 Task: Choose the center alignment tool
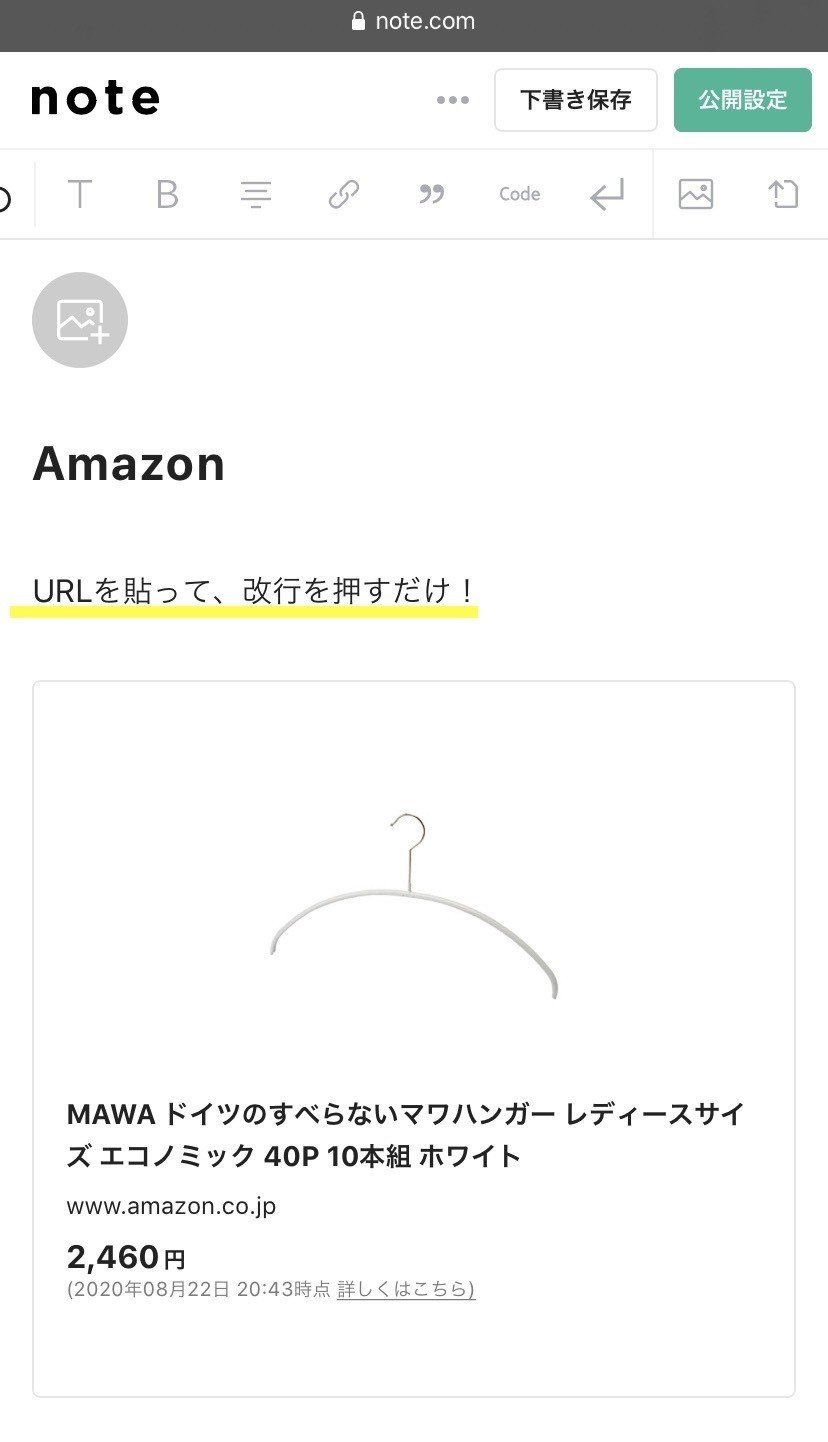(256, 194)
